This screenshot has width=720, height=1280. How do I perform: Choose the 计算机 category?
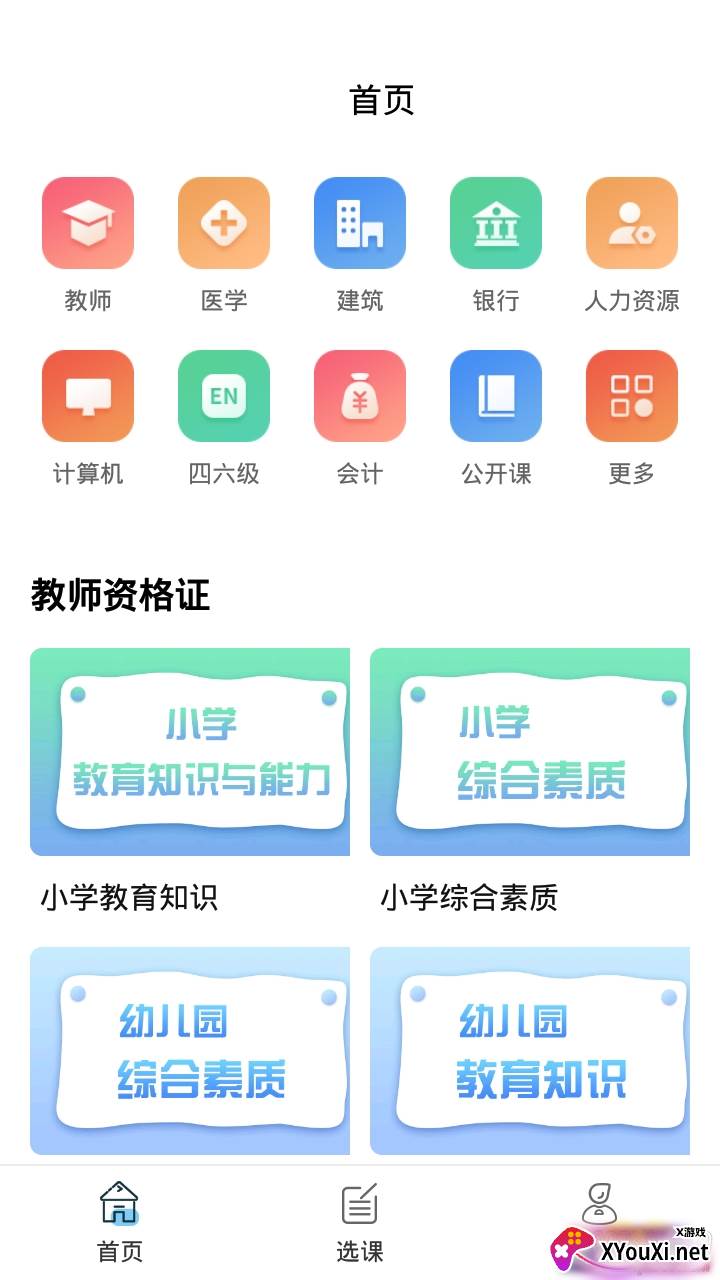[88, 396]
